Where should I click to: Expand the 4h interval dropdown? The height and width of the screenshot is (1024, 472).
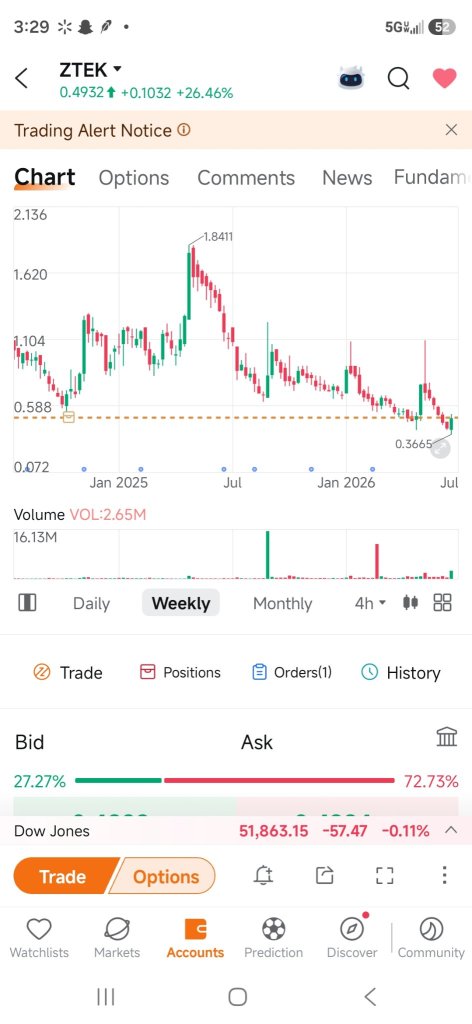point(370,603)
